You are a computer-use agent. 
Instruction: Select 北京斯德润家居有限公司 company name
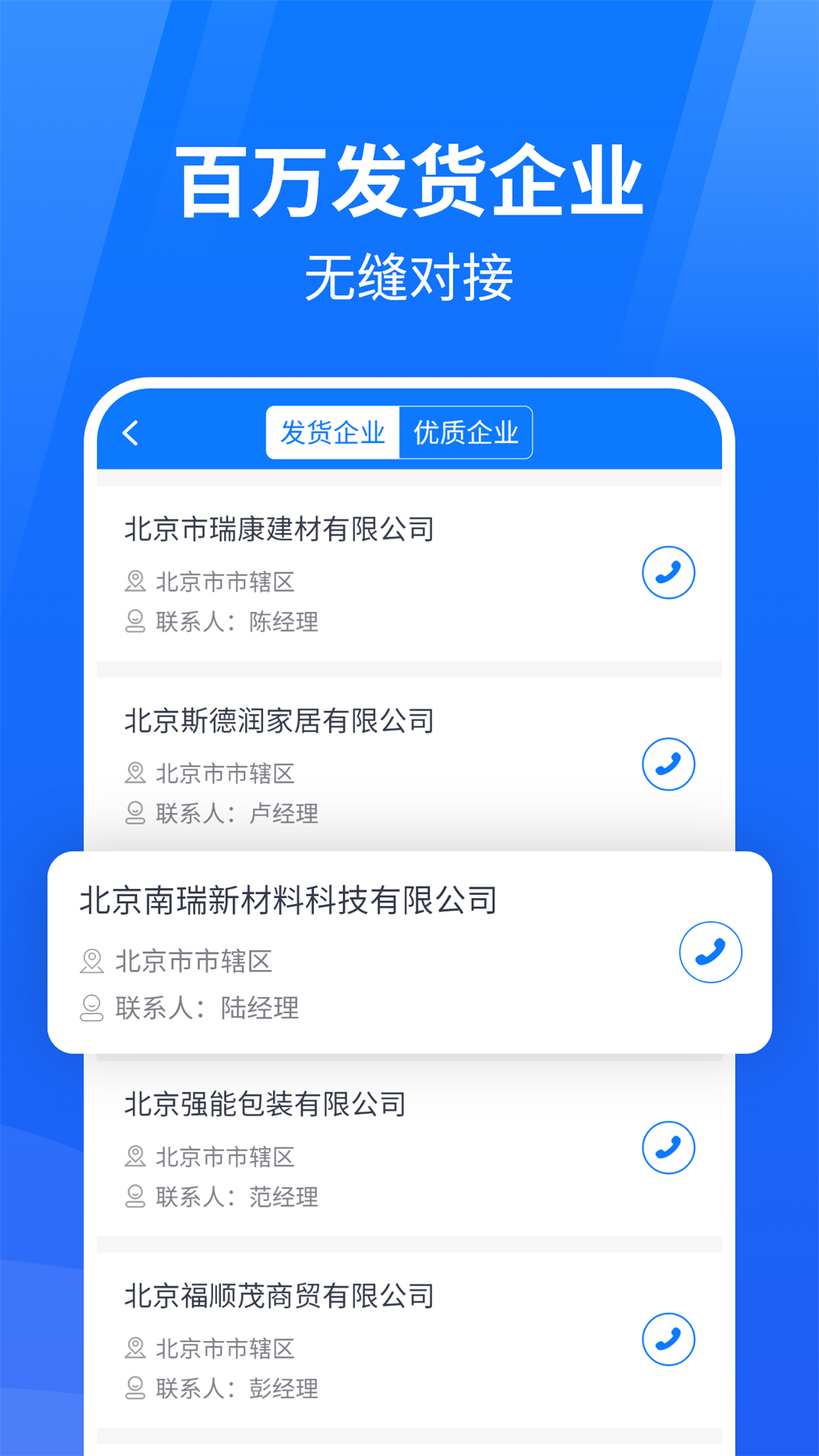point(281,722)
